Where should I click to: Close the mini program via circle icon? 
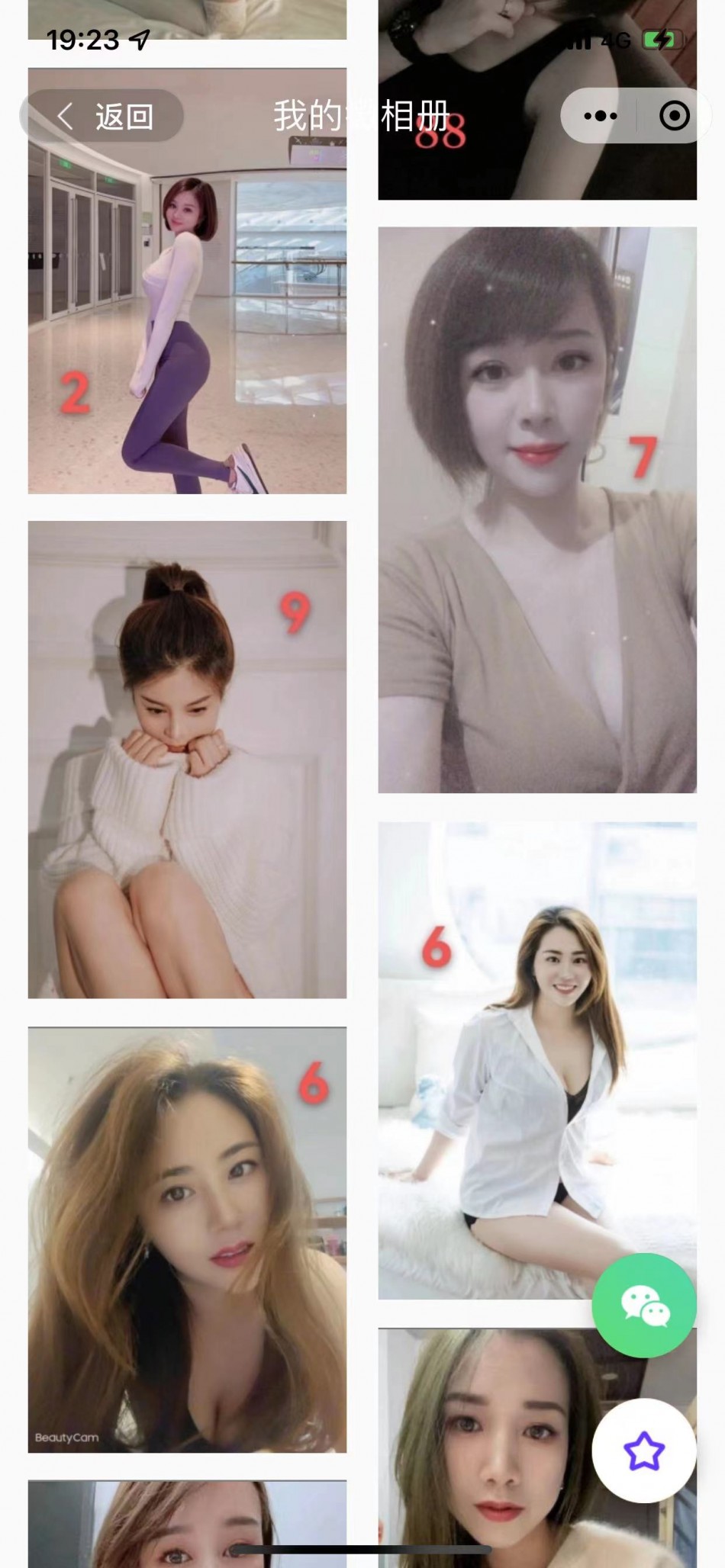(674, 117)
